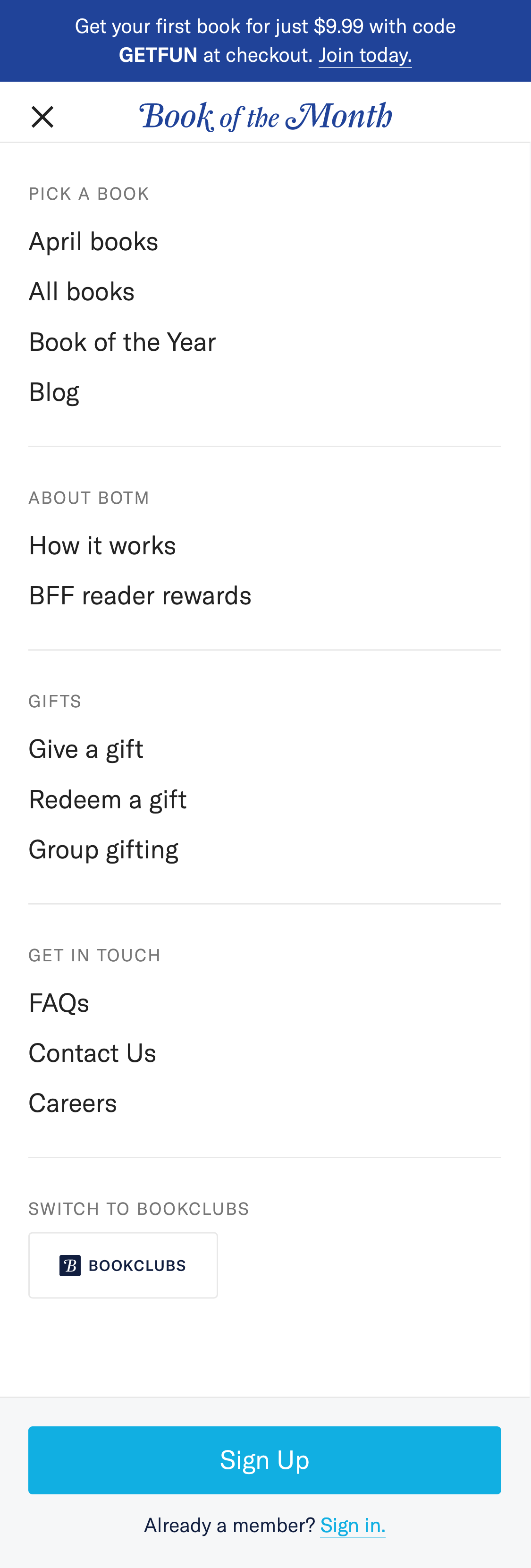
Task: Switch to BOOKCLUBS
Action: (x=123, y=1265)
